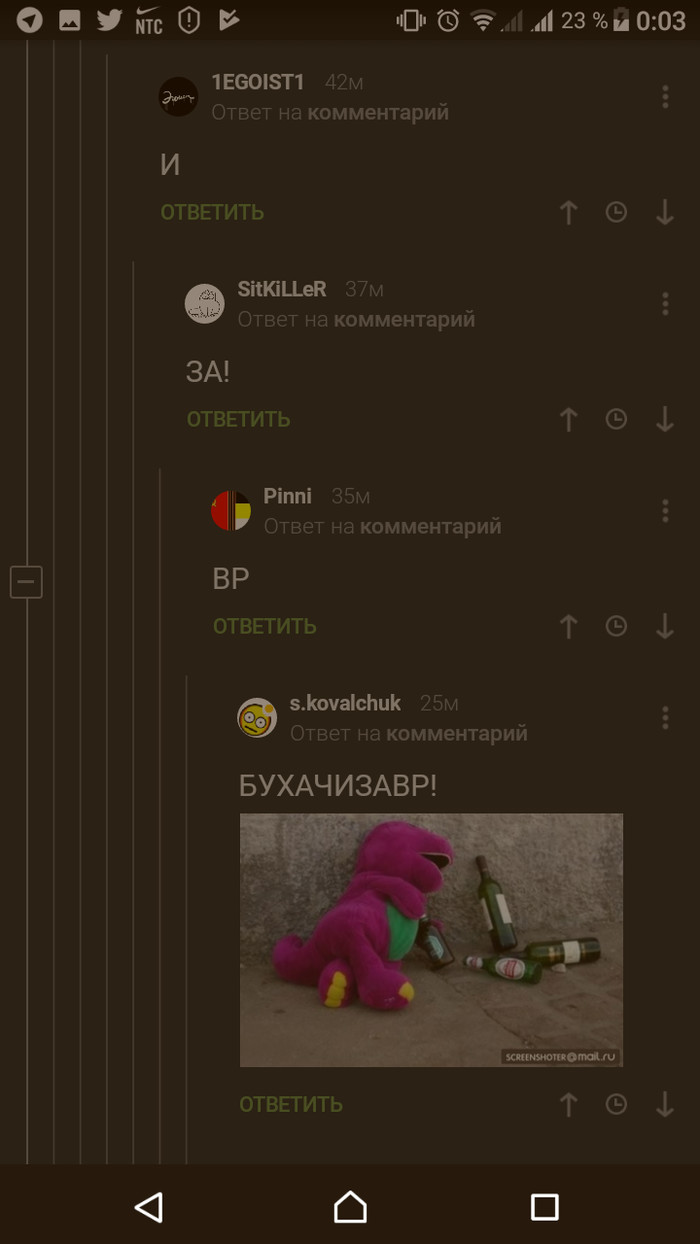This screenshot has height=1244, width=700.
Task: Upvote 1EGOIST1's comment
Action: point(568,212)
